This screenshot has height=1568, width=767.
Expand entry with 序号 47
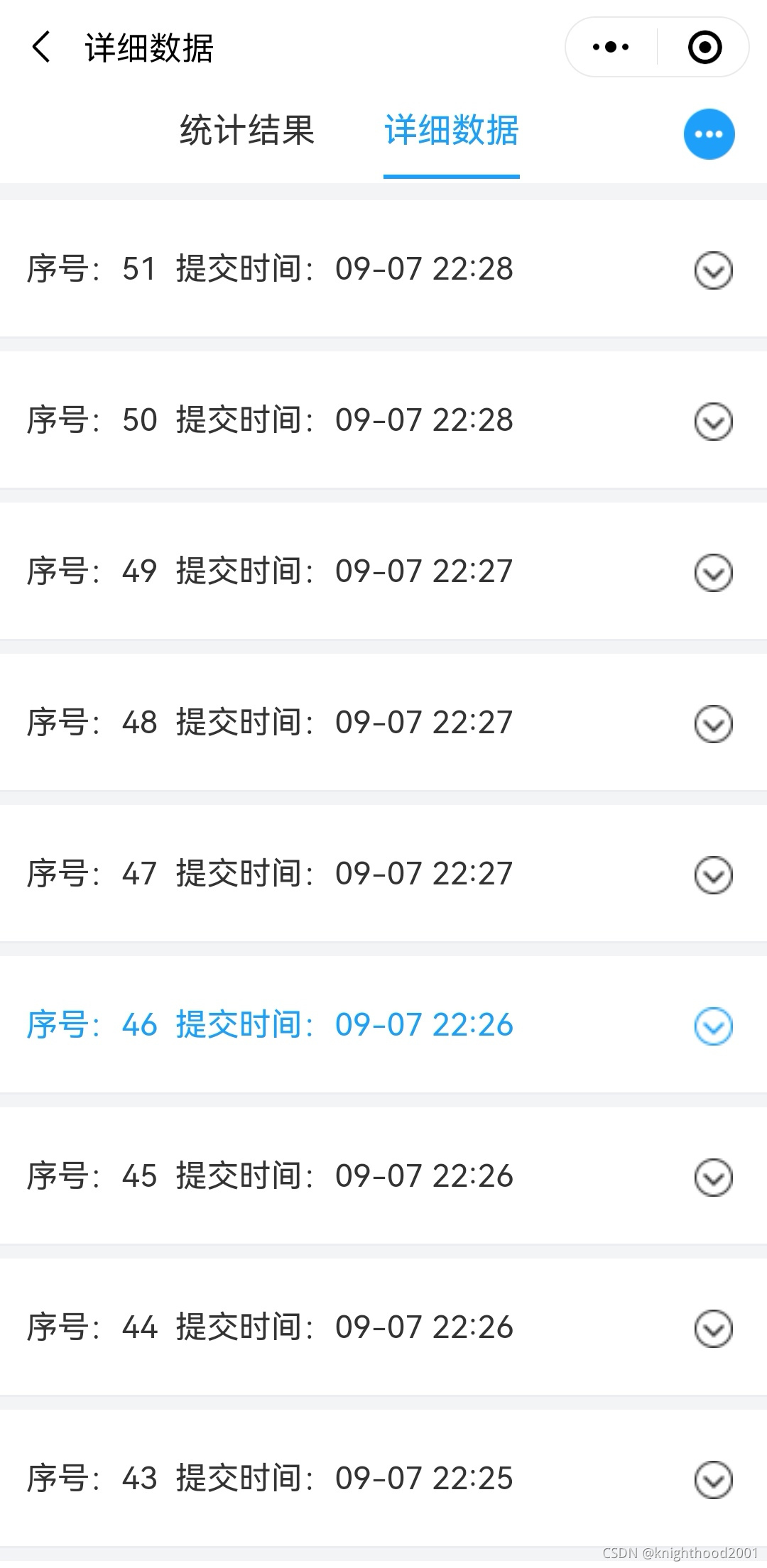tap(713, 875)
